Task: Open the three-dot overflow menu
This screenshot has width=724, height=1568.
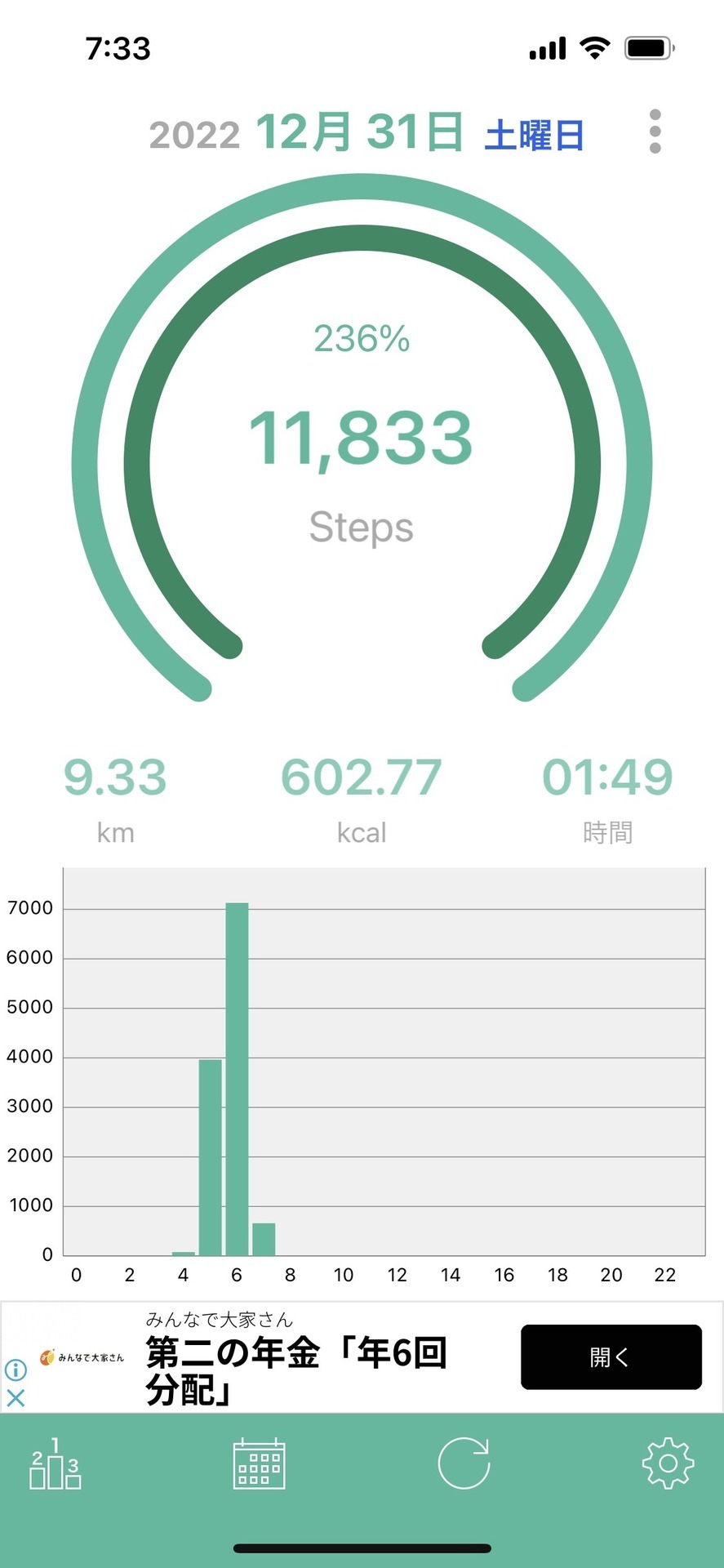Action: click(x=655, y=131)
